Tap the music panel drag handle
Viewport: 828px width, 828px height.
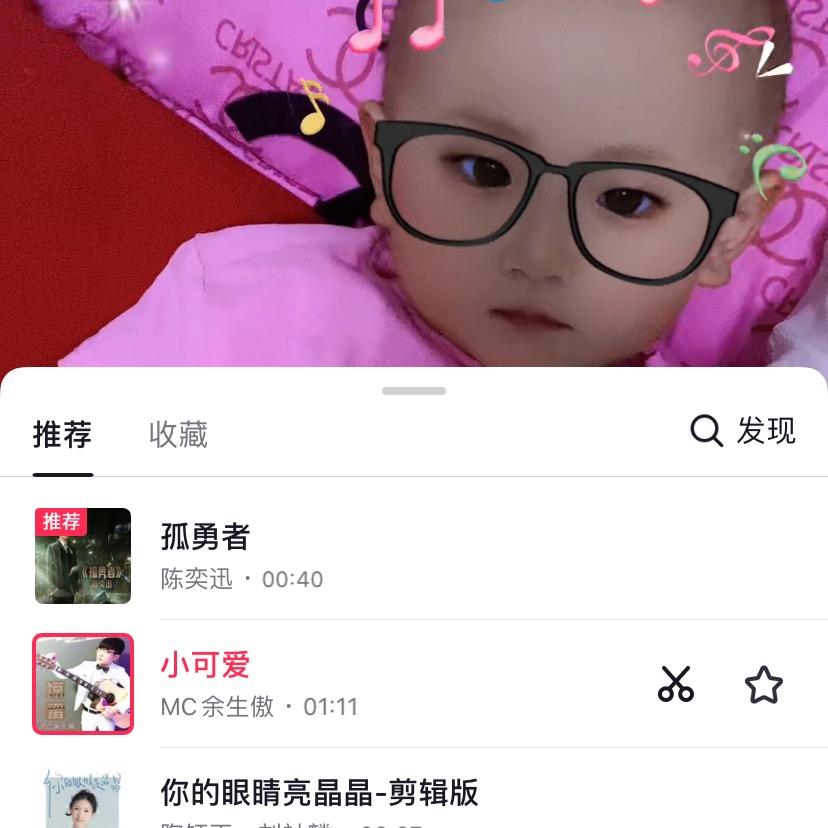tap(414, 391)
